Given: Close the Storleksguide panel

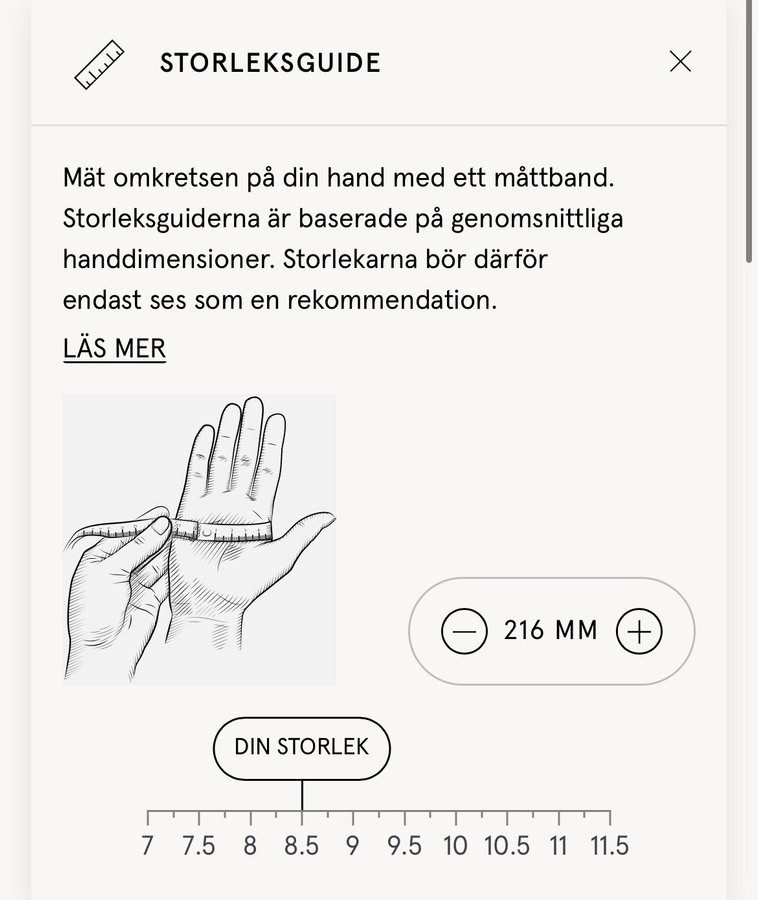Looking at the screenshot, I should pos(680,62).
